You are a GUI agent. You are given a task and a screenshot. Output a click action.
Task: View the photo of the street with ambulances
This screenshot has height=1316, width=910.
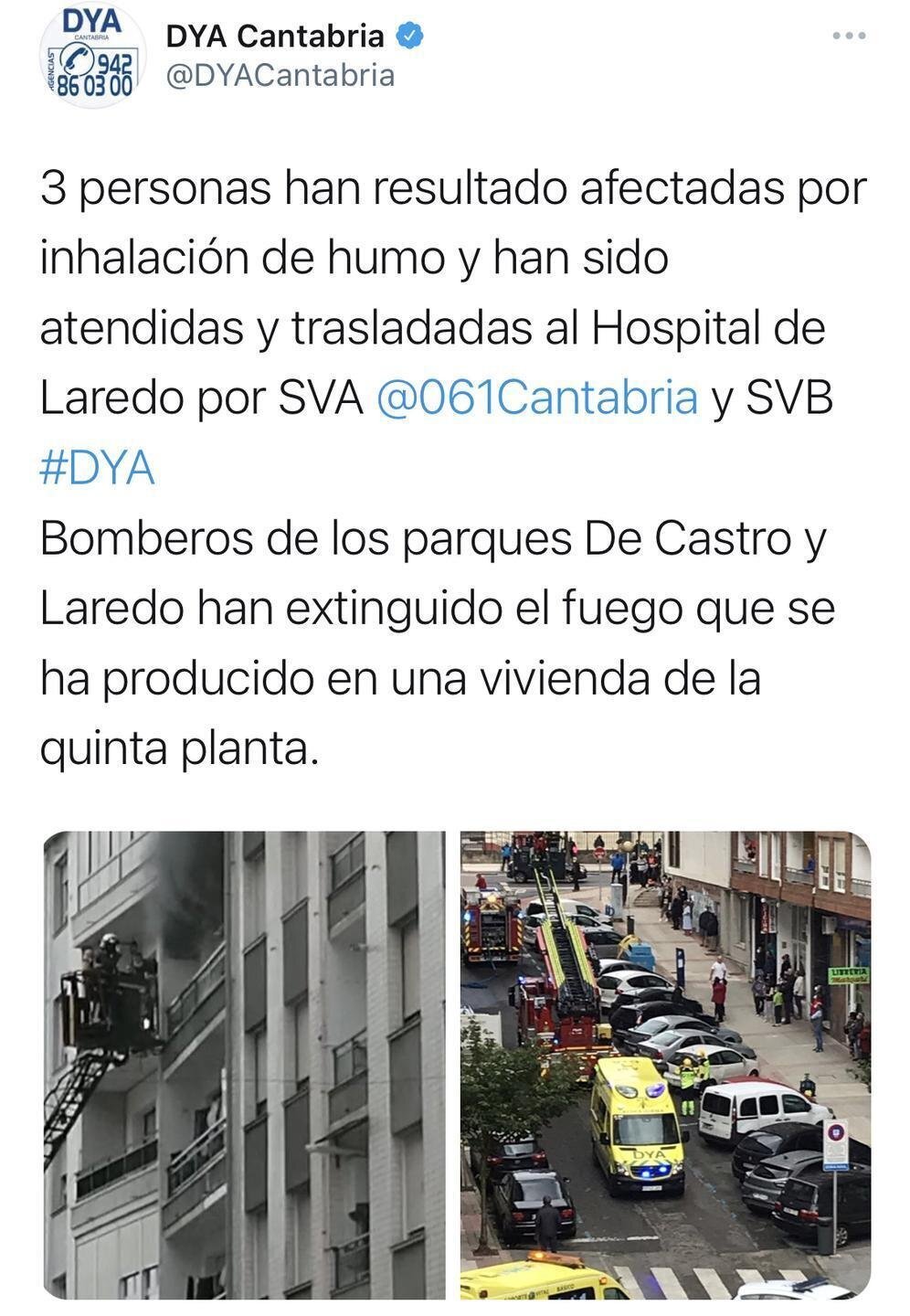pos(665,1064)
